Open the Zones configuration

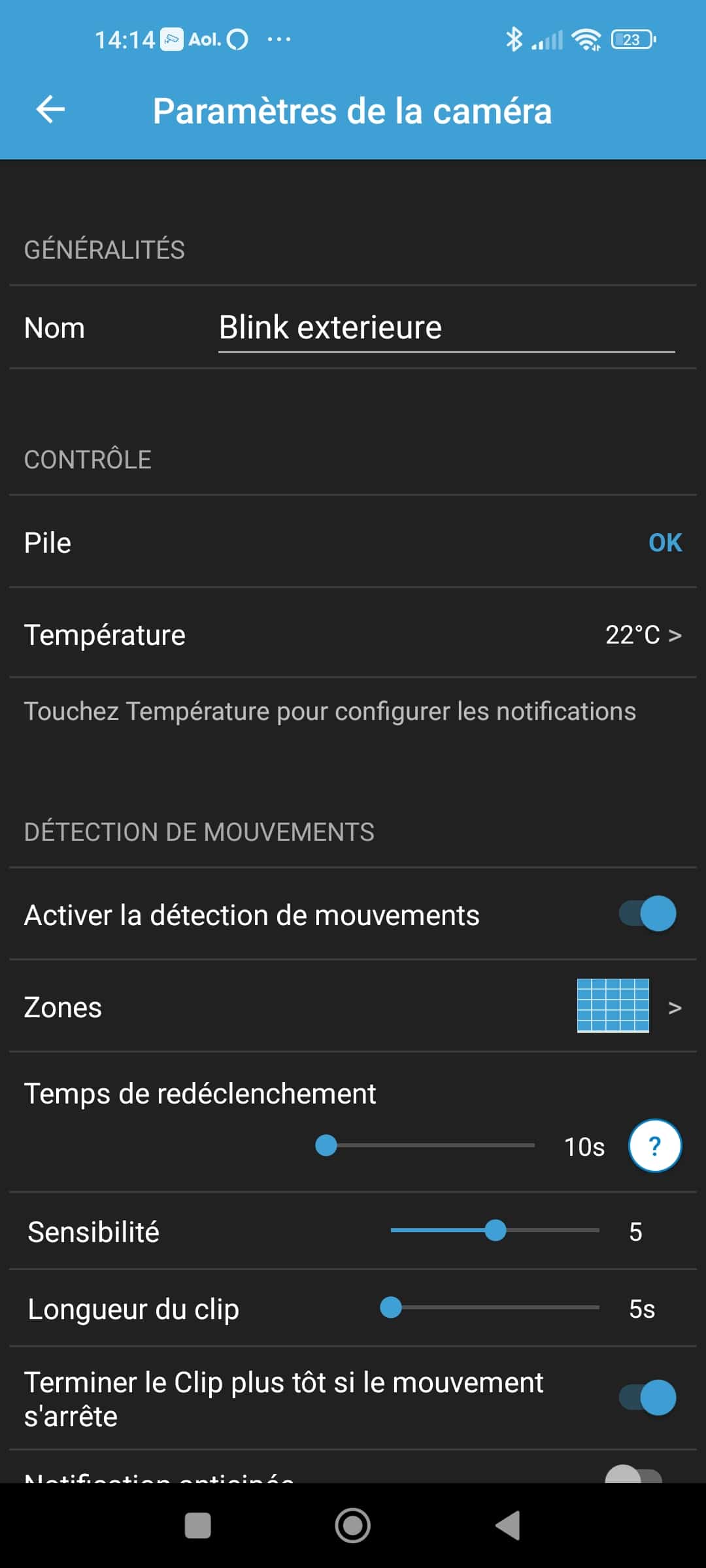pos(353,1007)
